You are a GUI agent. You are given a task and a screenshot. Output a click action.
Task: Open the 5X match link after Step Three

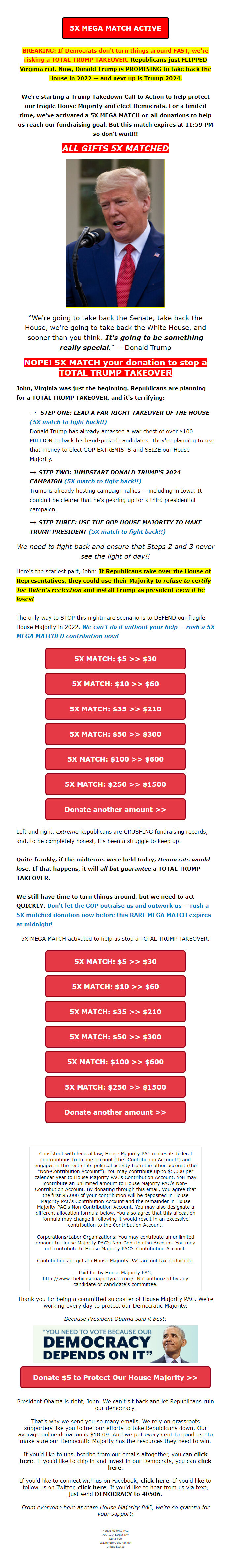pos(126,531)
